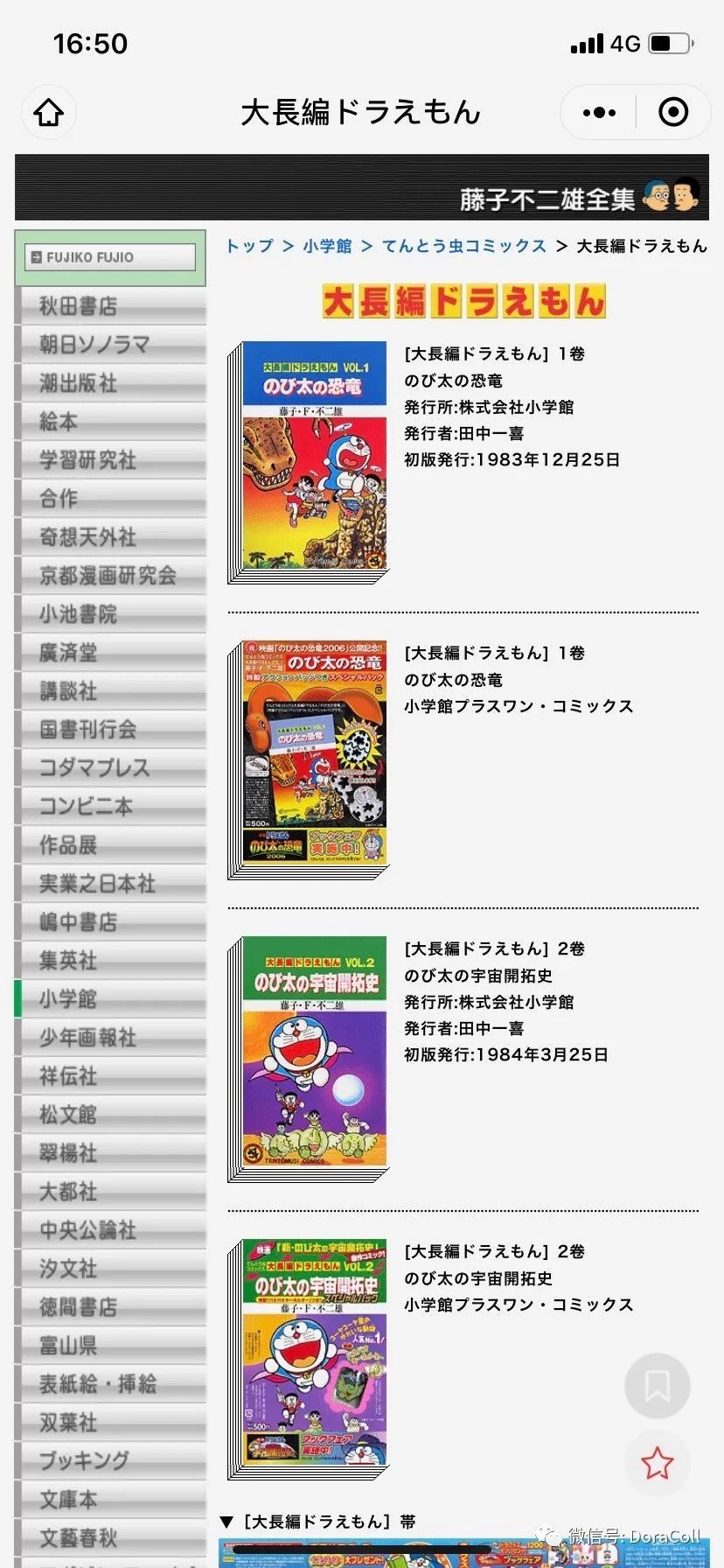Open the 中央公論社 publisher entry
This screenshot has width=724, height=1568.
(x=87, y=1230)
